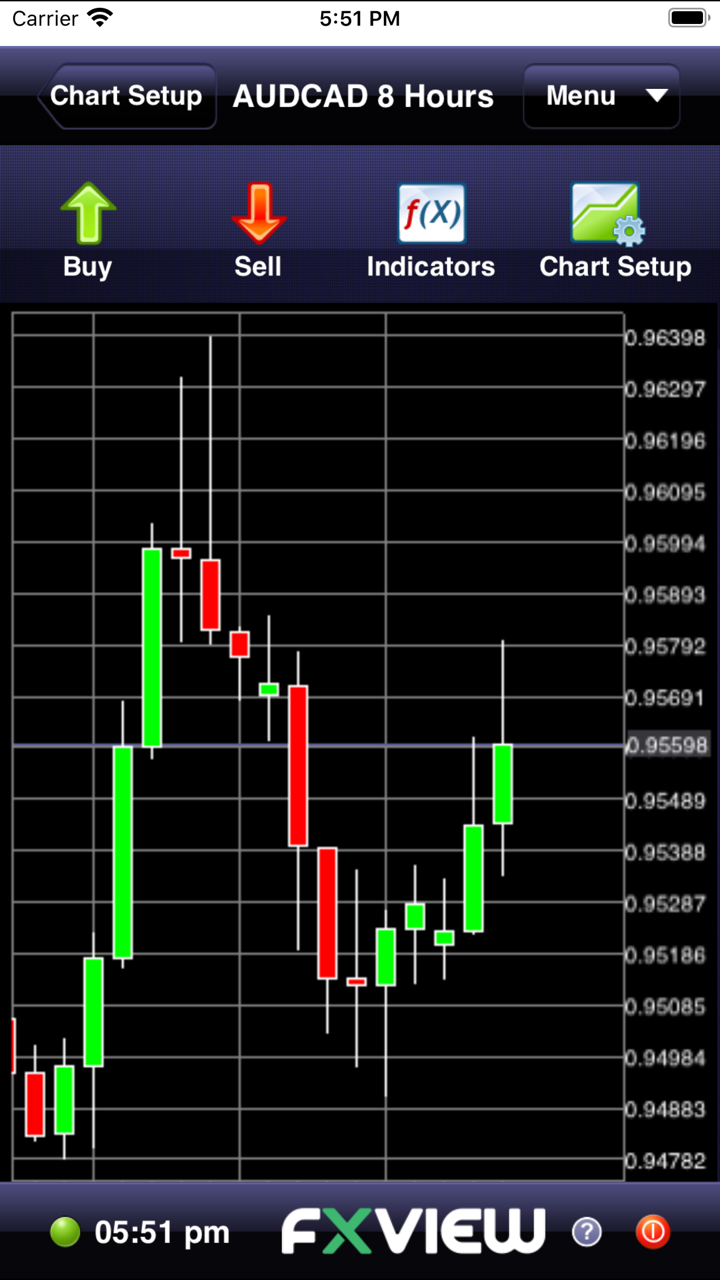Open Chart Setup from the toolbar
The image size is (720, 1280).
coord(608,213)
